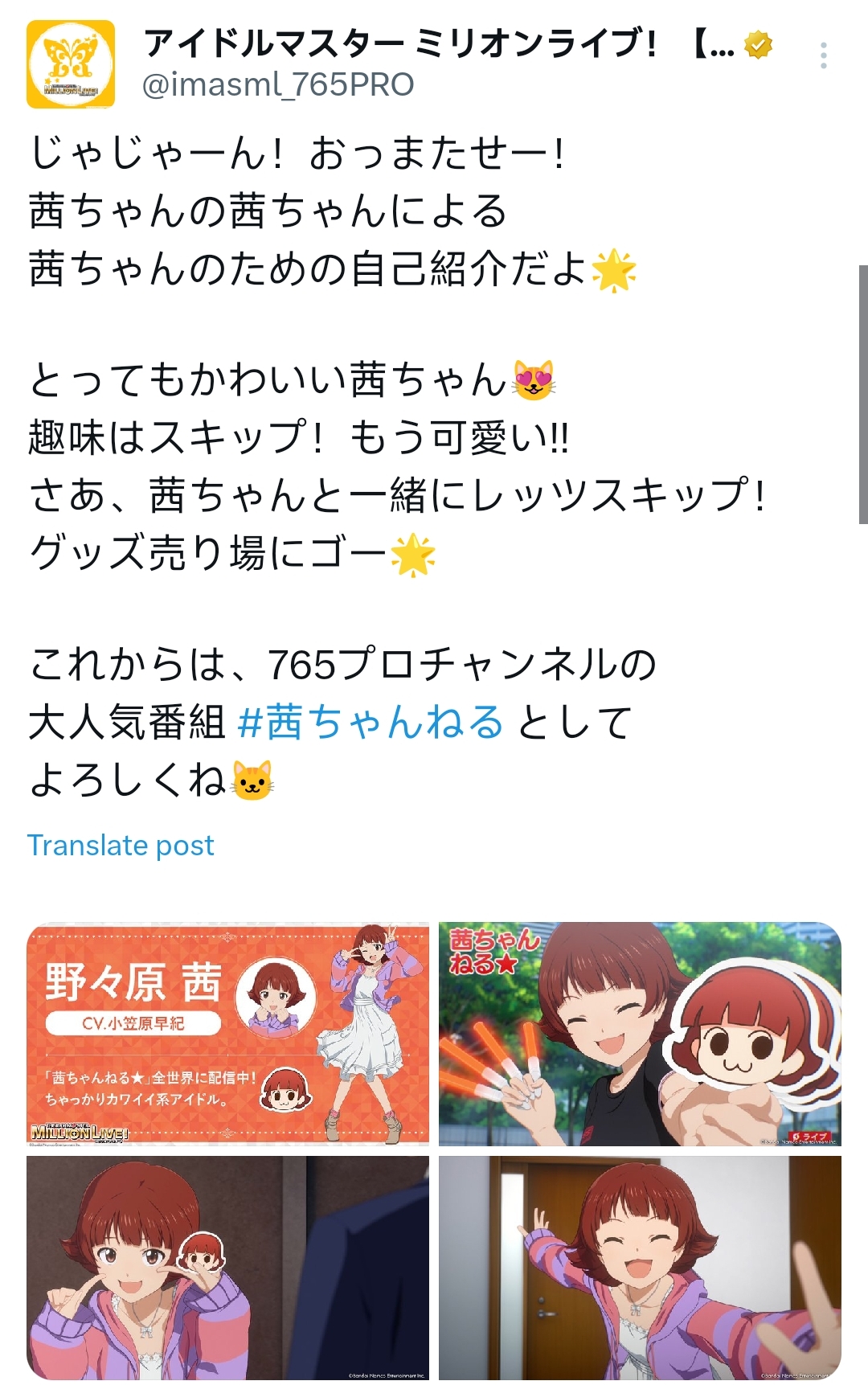Open the image of Akane poking her cheeks
Screen dimensions: 868x1385
[x=228, y=1268]
